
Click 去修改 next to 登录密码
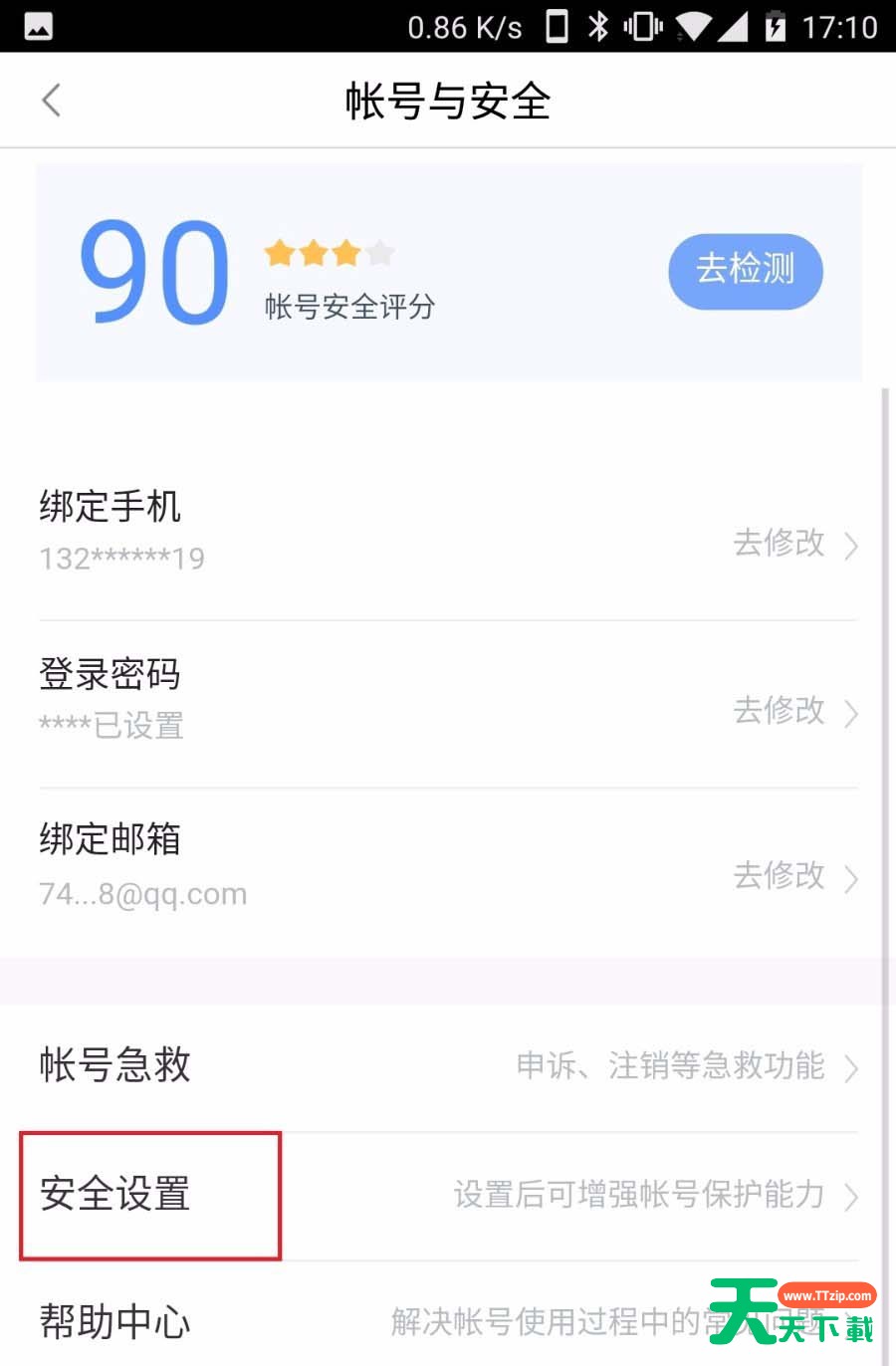coord(780,711)
